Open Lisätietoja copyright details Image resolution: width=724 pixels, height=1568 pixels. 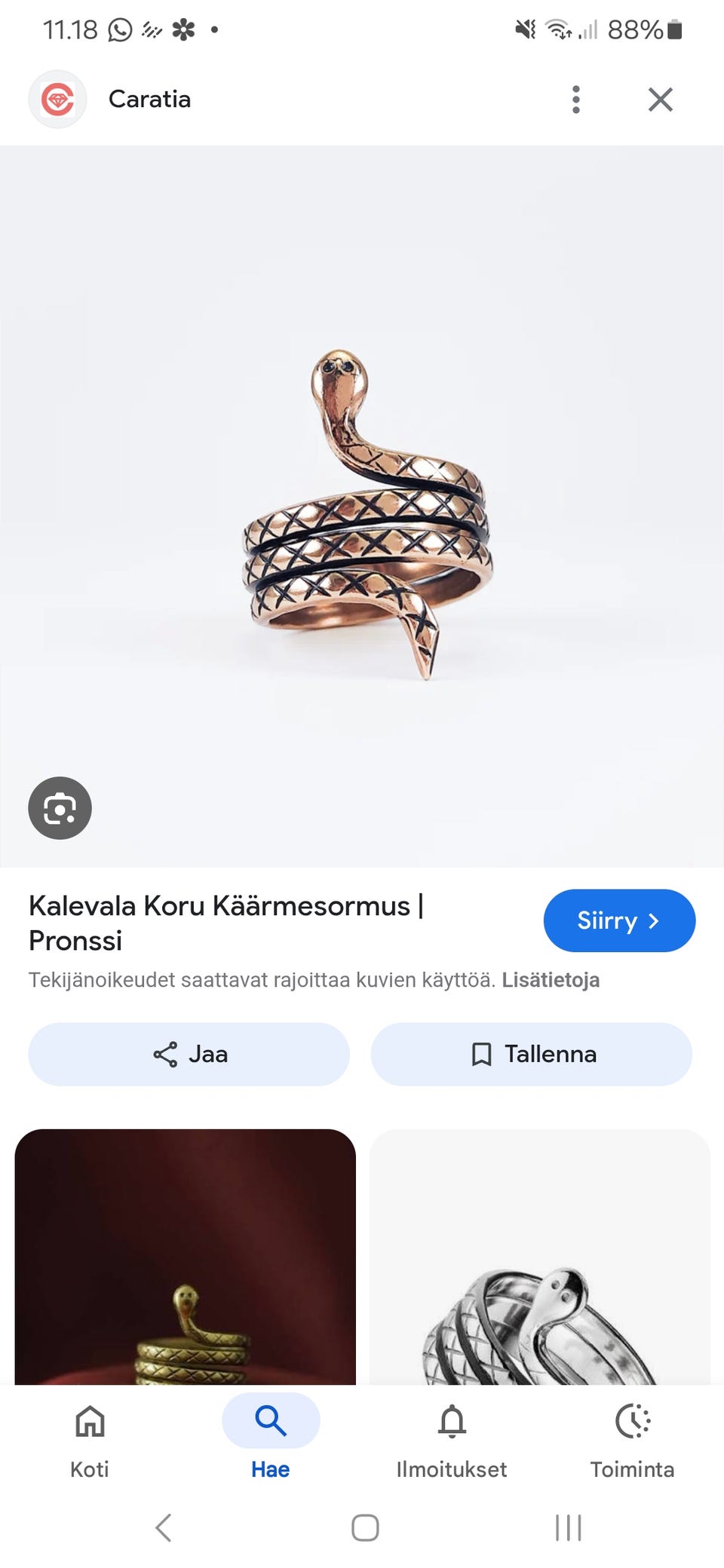tap(551, 979)
